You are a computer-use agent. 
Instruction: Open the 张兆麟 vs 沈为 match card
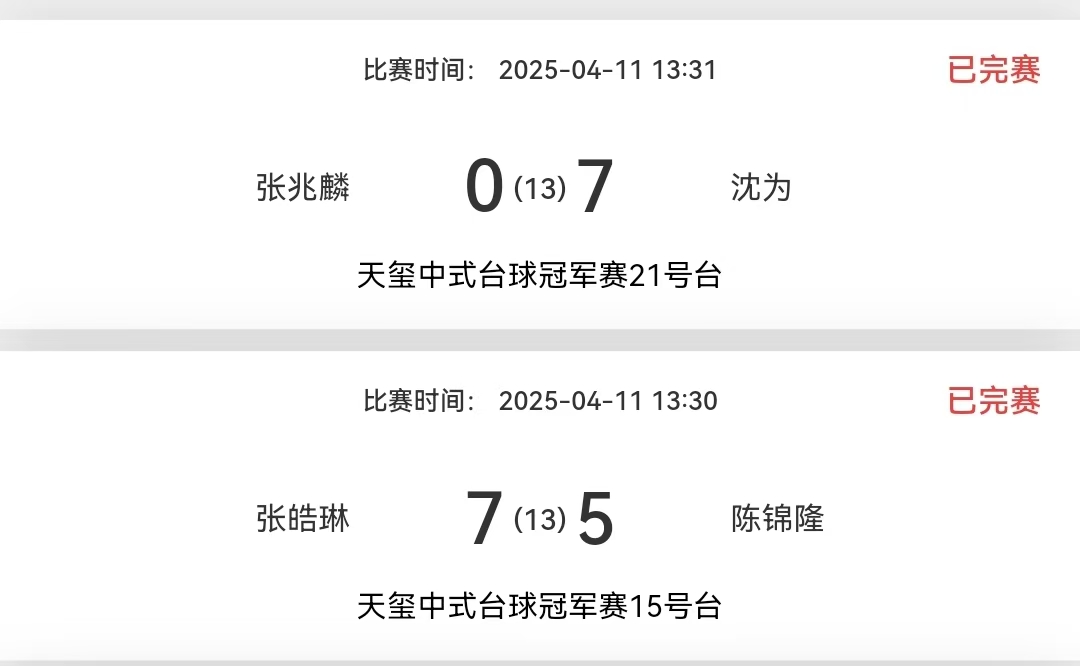pyautogui.click(x=540, y=186)
